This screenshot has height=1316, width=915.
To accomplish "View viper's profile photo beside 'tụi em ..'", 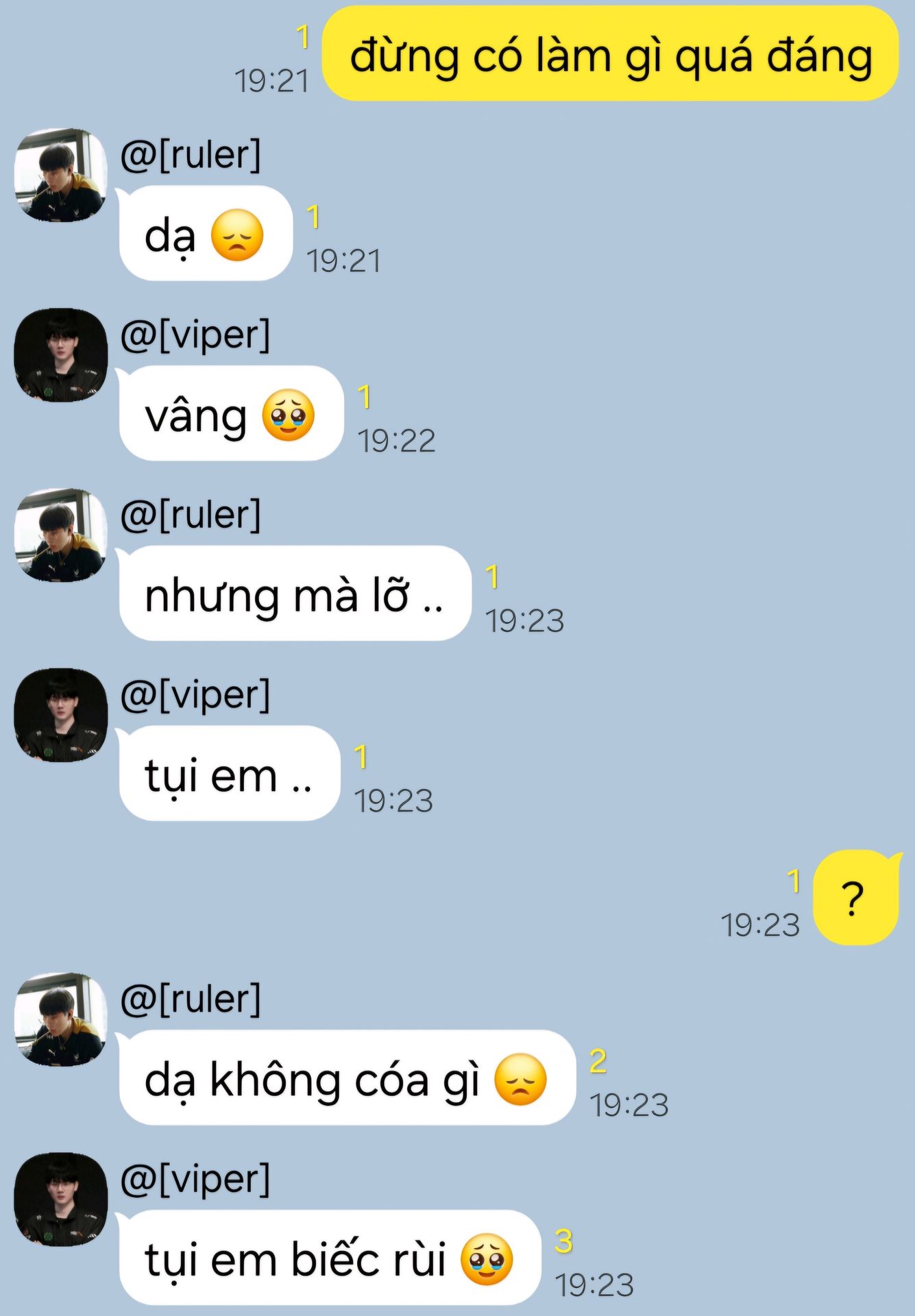I will 60,716.
